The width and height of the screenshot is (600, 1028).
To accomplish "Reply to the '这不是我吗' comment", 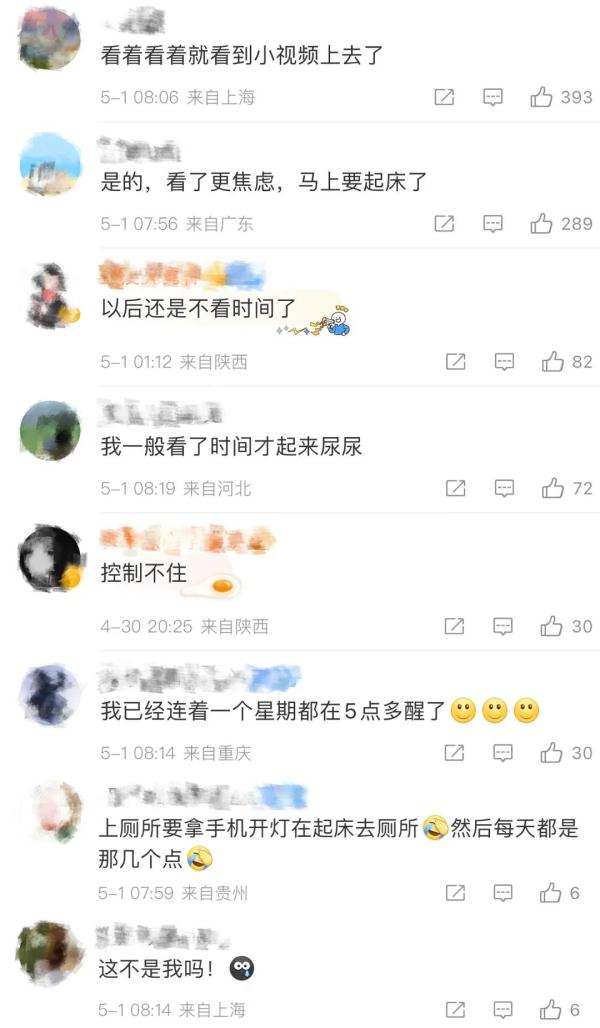I will (504, 1010).
